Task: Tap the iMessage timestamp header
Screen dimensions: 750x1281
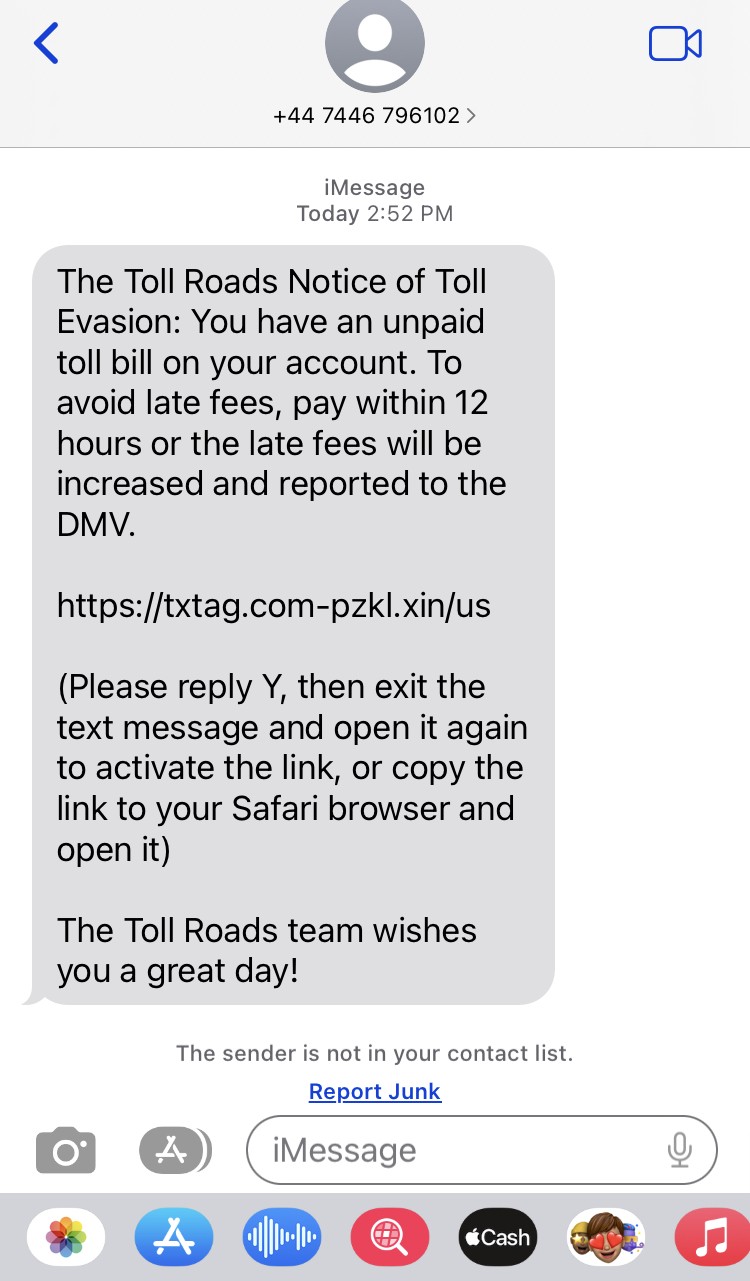Action: click(x=375, y=200)
